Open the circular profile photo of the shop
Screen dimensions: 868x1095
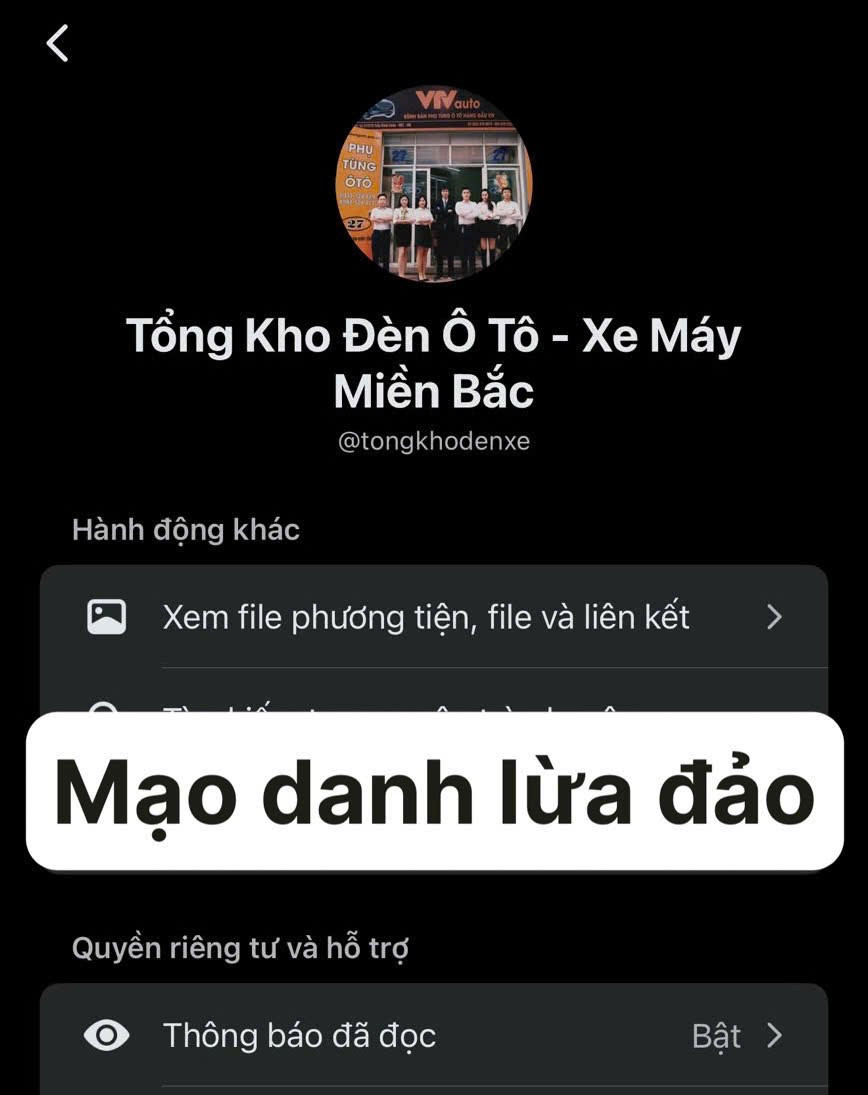434,185
